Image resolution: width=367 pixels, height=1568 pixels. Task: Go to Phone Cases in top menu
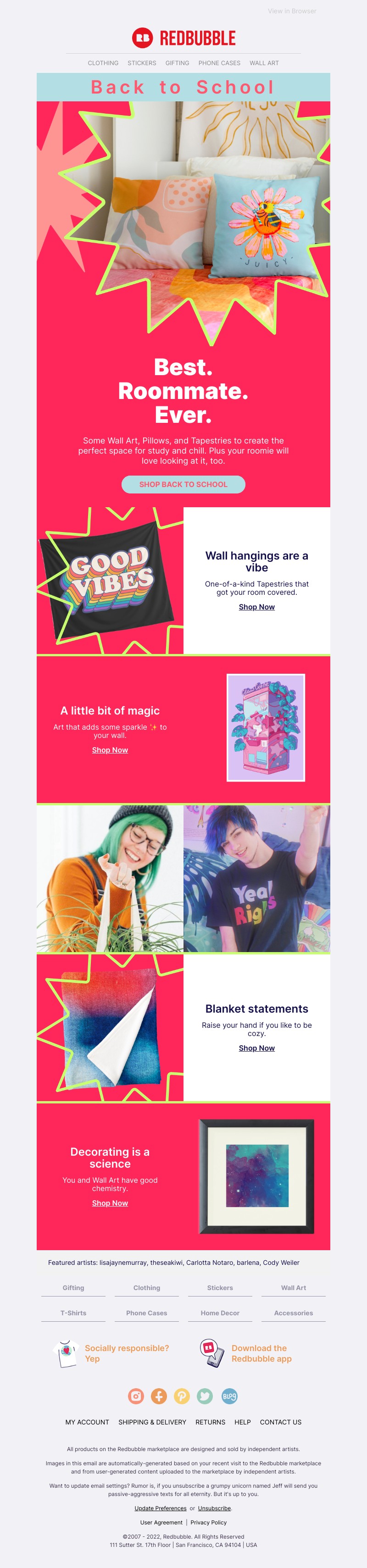(219, 63)
